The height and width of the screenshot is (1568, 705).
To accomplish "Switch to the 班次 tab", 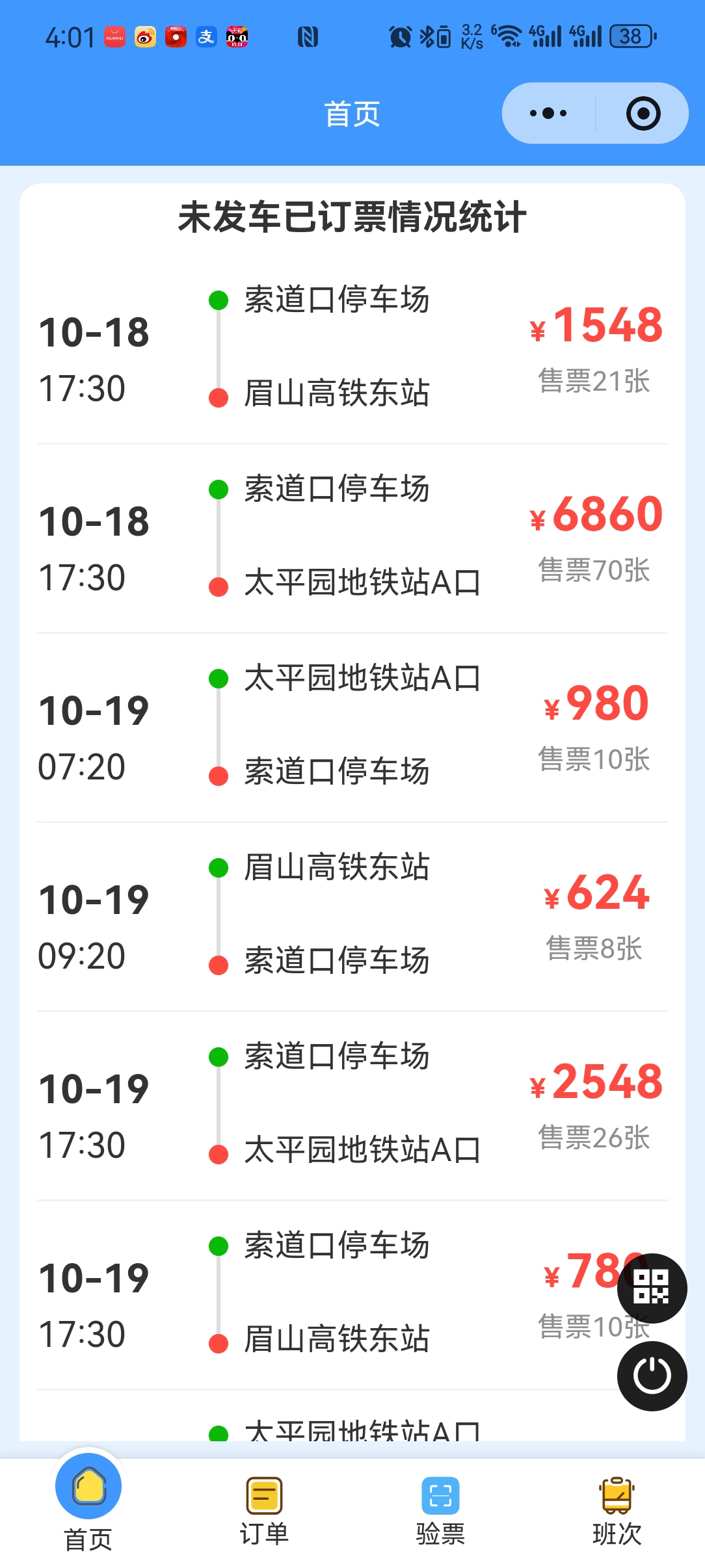I will (x=617, y=1509).
